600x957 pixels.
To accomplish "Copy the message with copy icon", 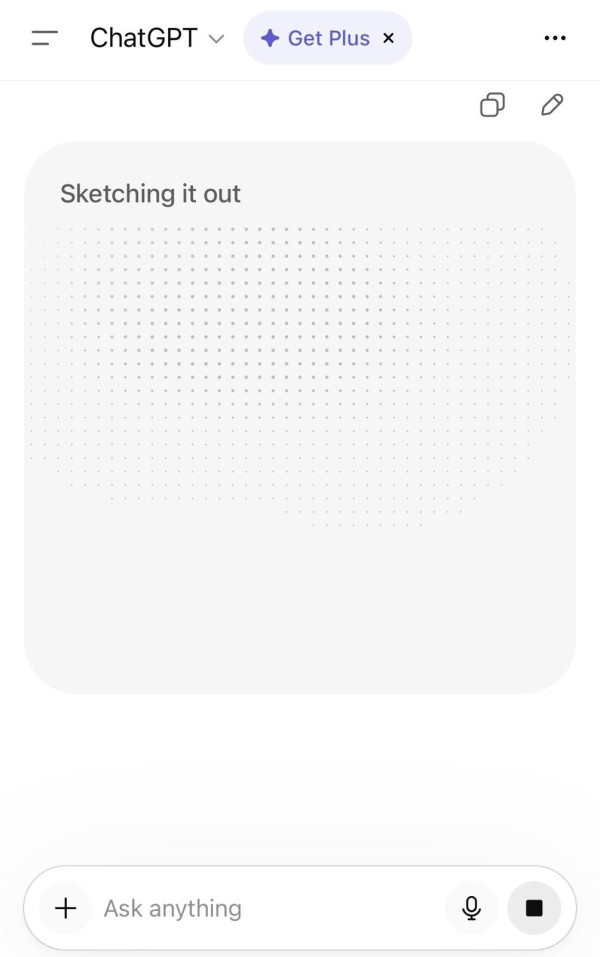I will [492, 105].
